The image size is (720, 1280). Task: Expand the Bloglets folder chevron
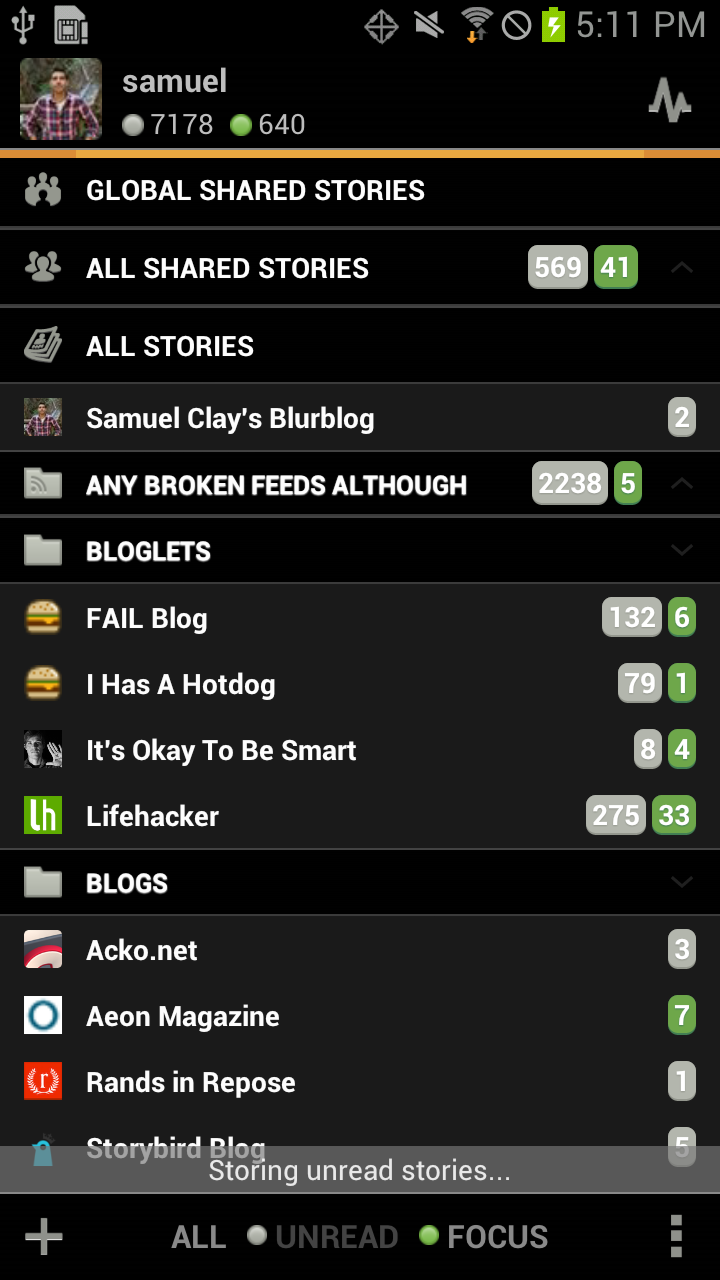[682, 550]
